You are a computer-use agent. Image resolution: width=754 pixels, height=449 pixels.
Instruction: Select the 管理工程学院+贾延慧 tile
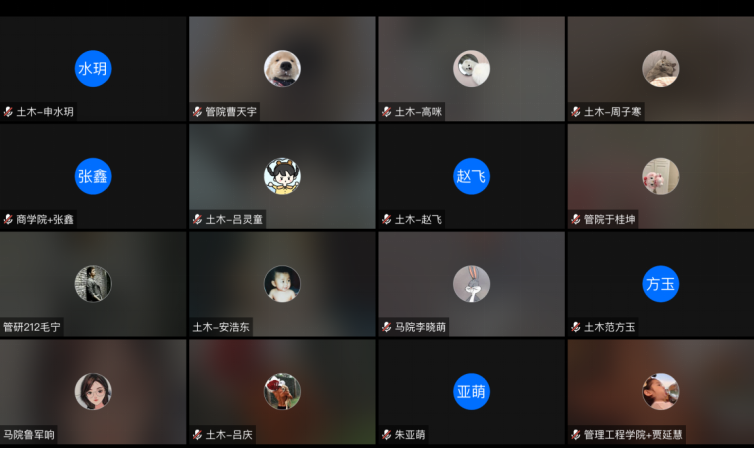tap(660, 391)
